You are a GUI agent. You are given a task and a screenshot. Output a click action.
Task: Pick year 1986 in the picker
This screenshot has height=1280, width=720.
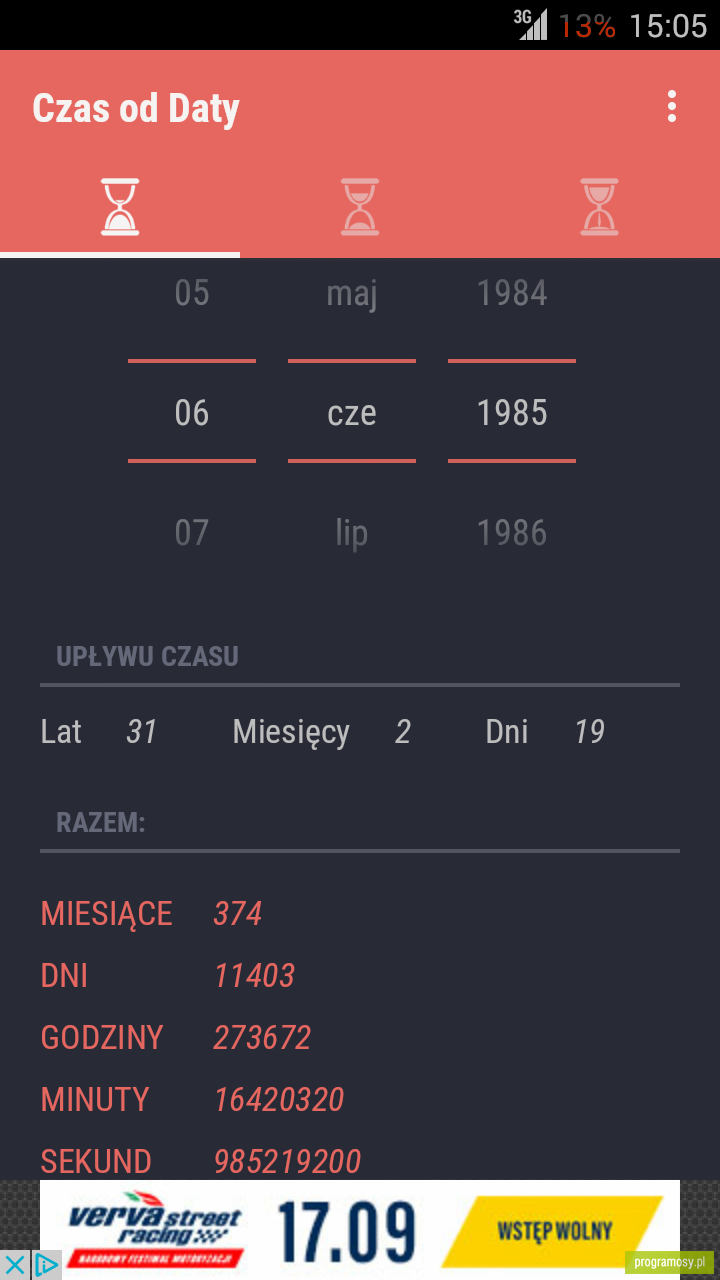[512, 533]
